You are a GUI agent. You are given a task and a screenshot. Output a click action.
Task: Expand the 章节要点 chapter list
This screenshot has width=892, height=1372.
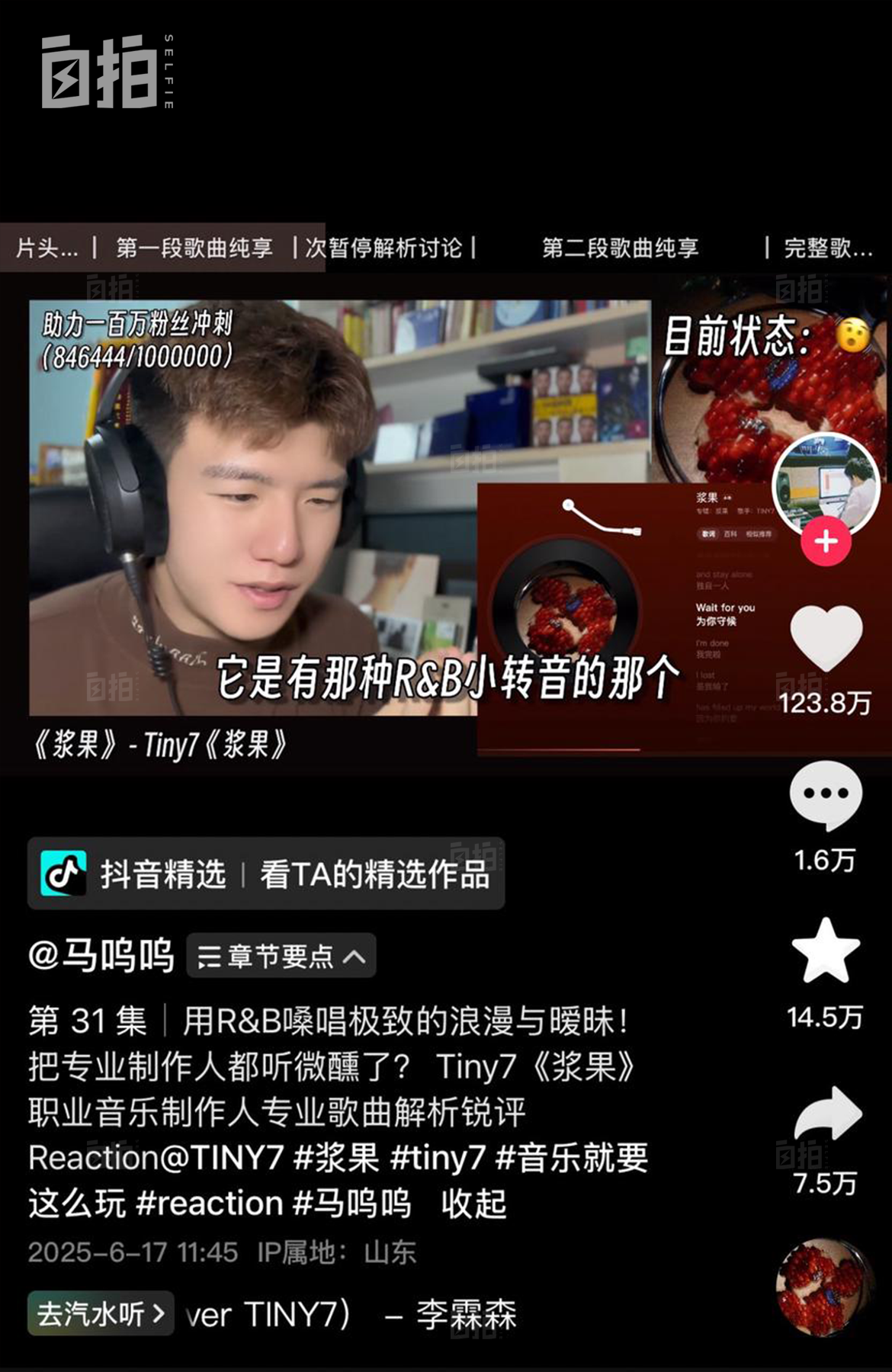pos(281,956)
